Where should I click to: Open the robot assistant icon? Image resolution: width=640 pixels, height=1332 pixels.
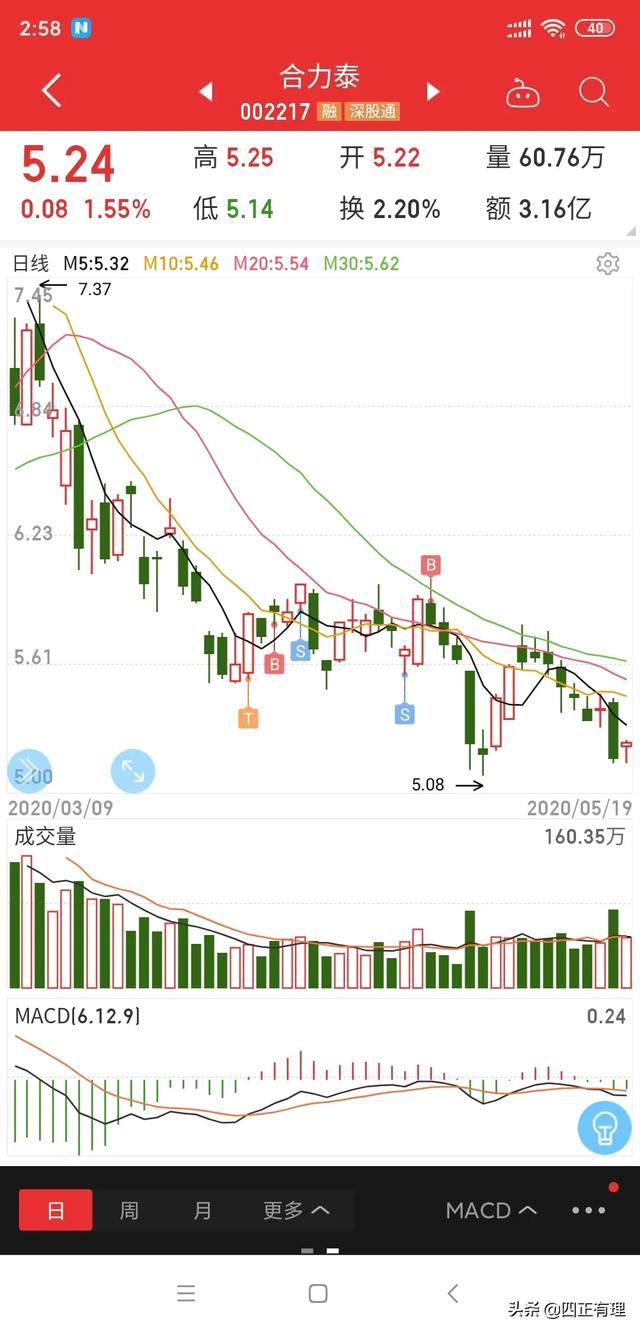523,93
